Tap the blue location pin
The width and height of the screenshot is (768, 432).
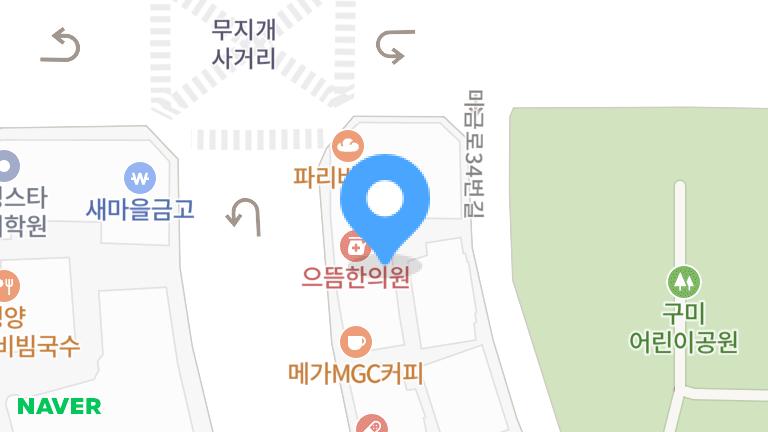[x=385, y=201]
